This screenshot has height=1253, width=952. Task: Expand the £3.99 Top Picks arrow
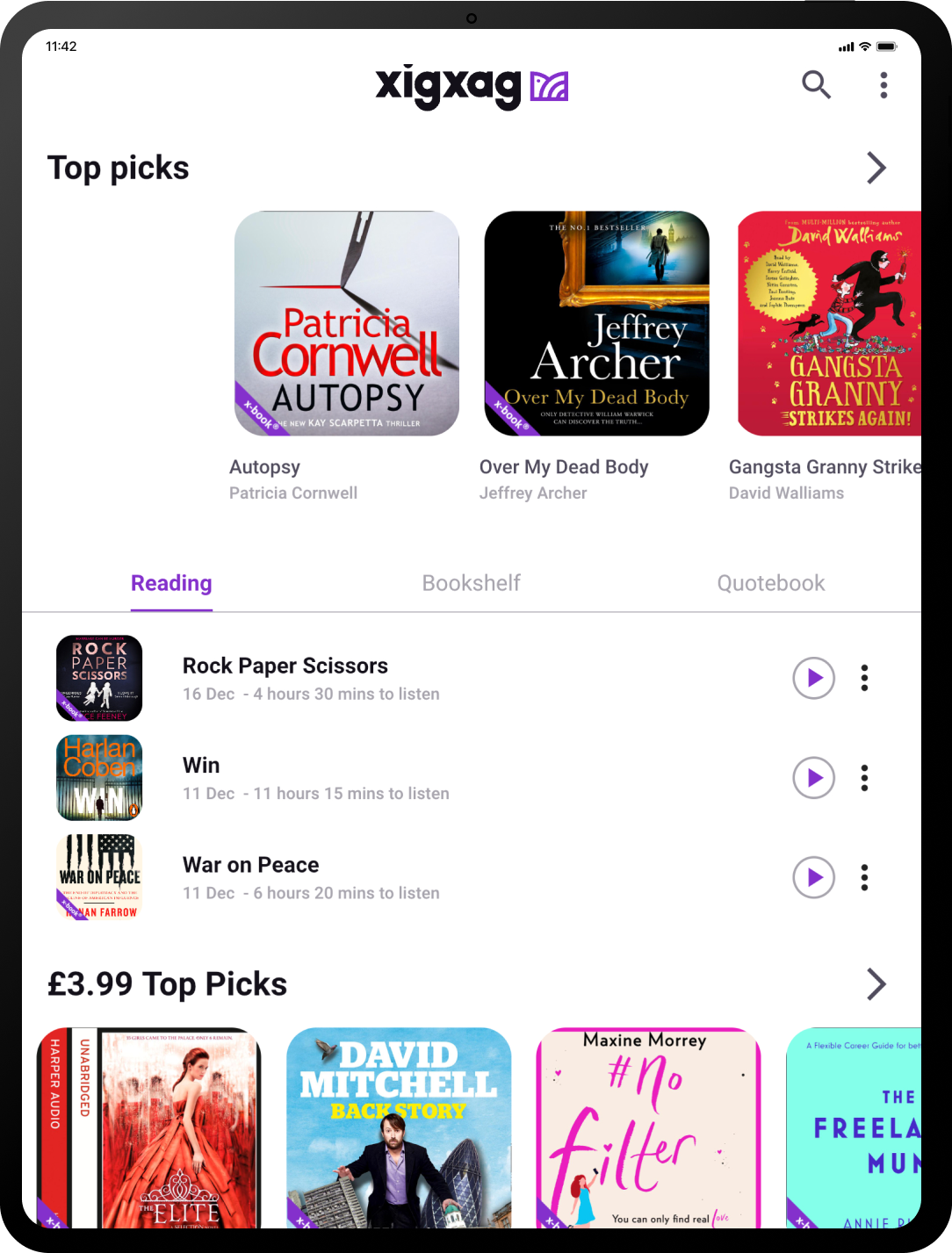coord(876,984)
